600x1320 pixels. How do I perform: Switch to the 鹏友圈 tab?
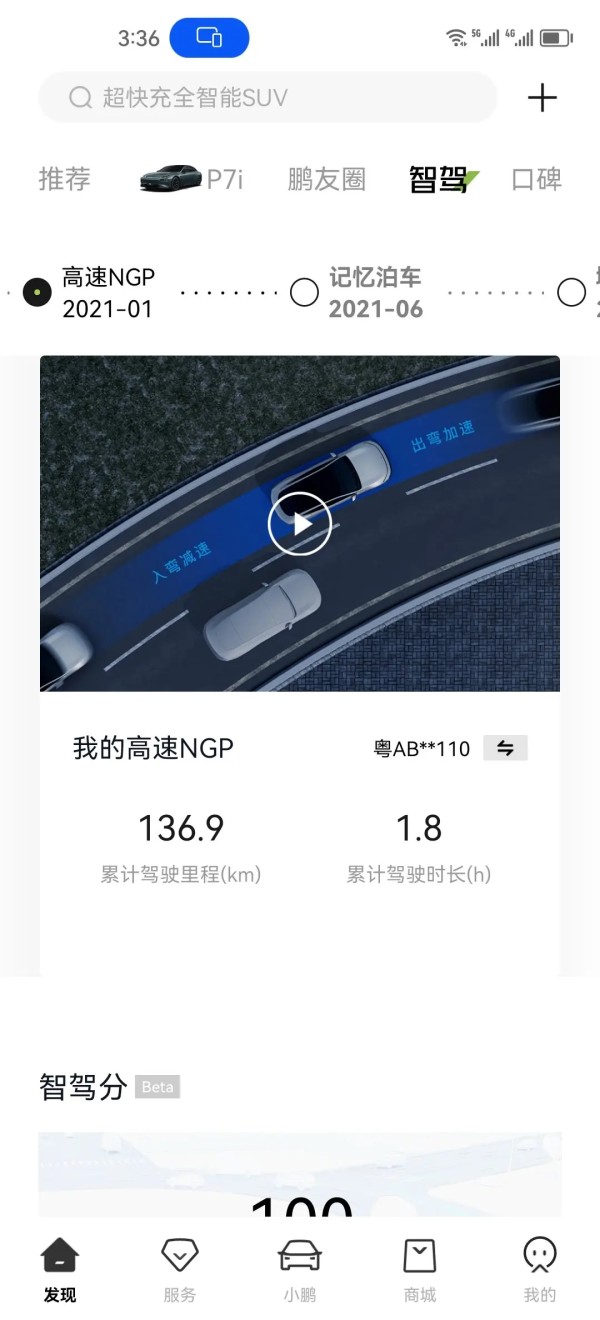pos(326,179)
